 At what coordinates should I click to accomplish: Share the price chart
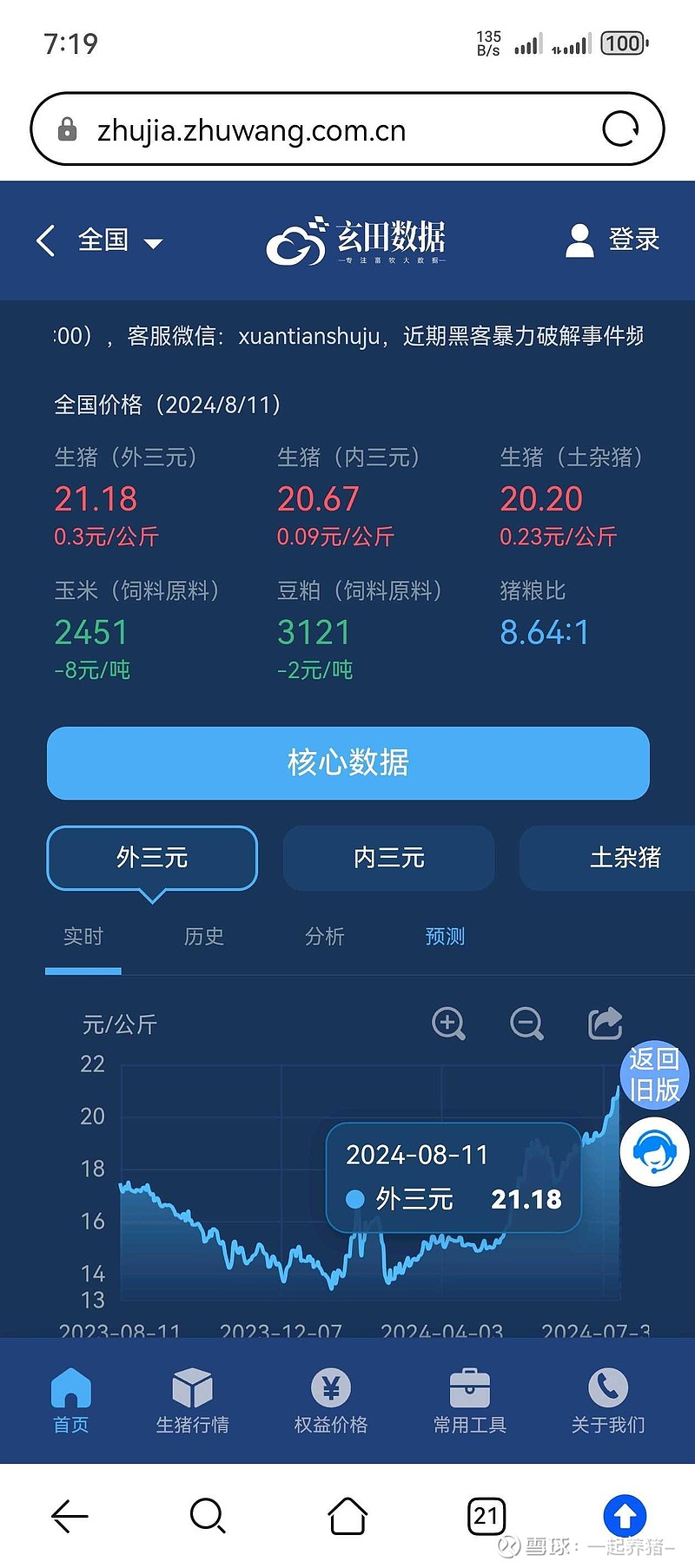coord(606,1023)
